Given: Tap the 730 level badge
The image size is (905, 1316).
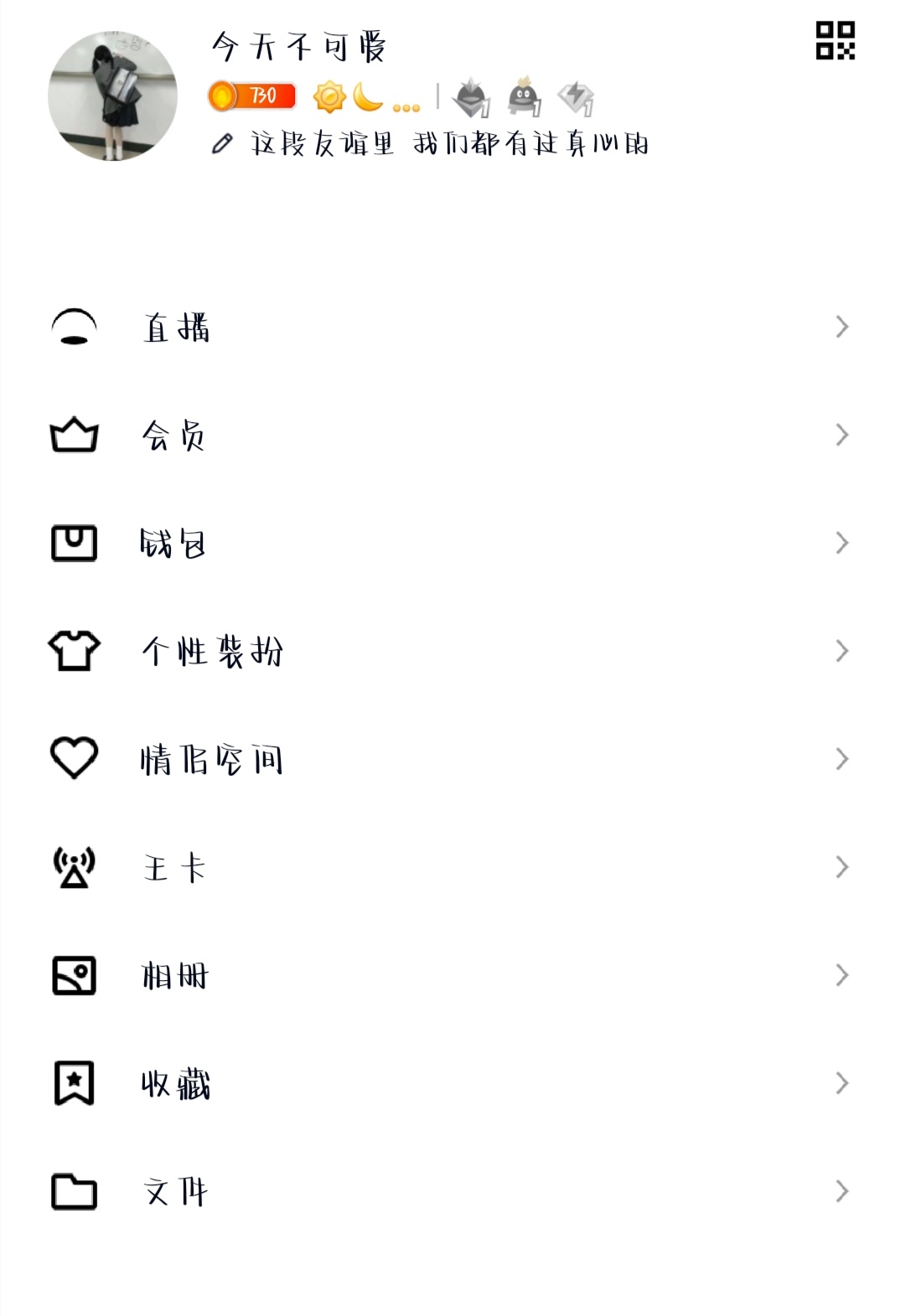Looking at the screenshot, I should tap(252, 96).
